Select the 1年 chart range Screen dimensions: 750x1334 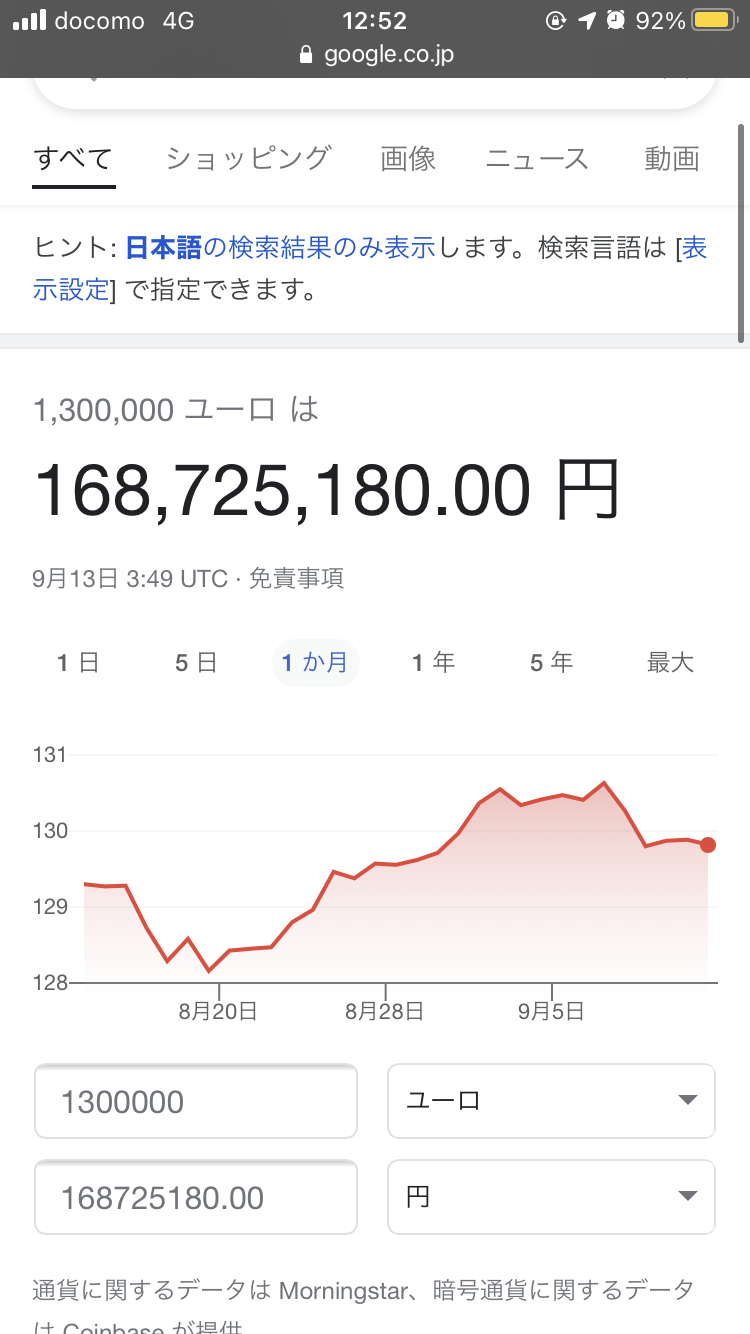(434, 662)
